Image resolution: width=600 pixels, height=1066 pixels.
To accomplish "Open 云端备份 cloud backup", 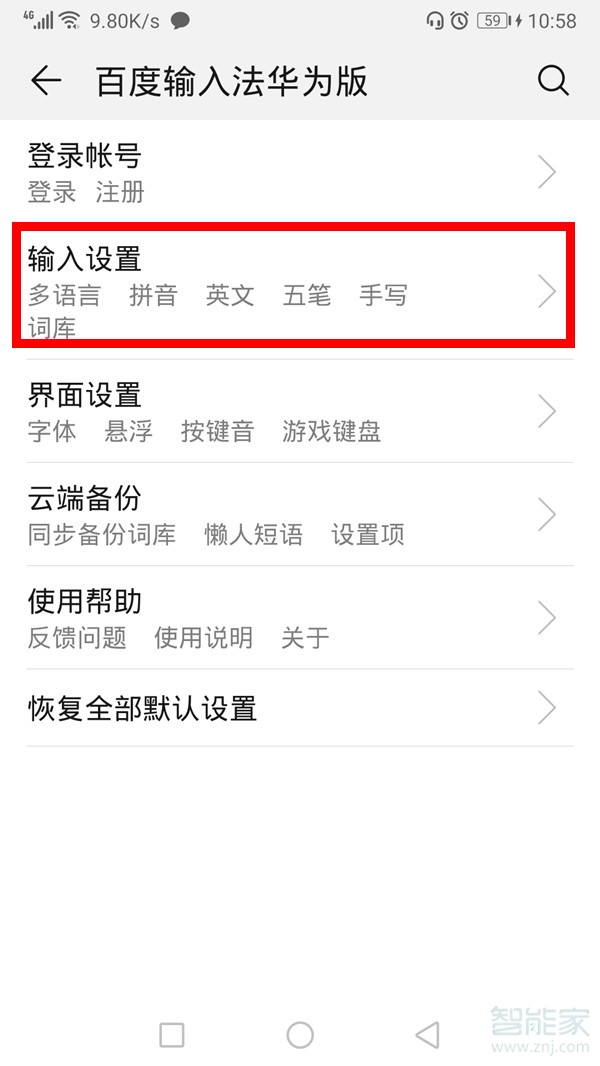I will [x=300, y=515].
